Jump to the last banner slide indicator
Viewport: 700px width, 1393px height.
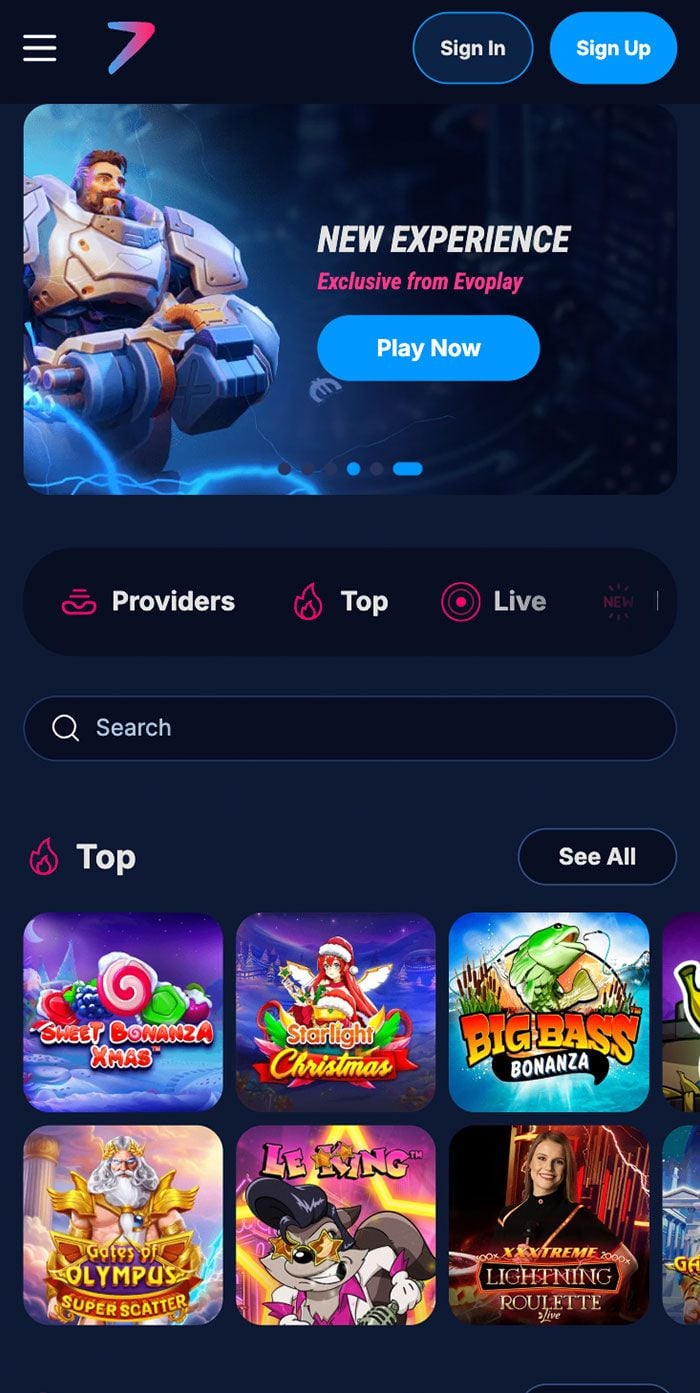pyautogui.click(x=407, y=468)
